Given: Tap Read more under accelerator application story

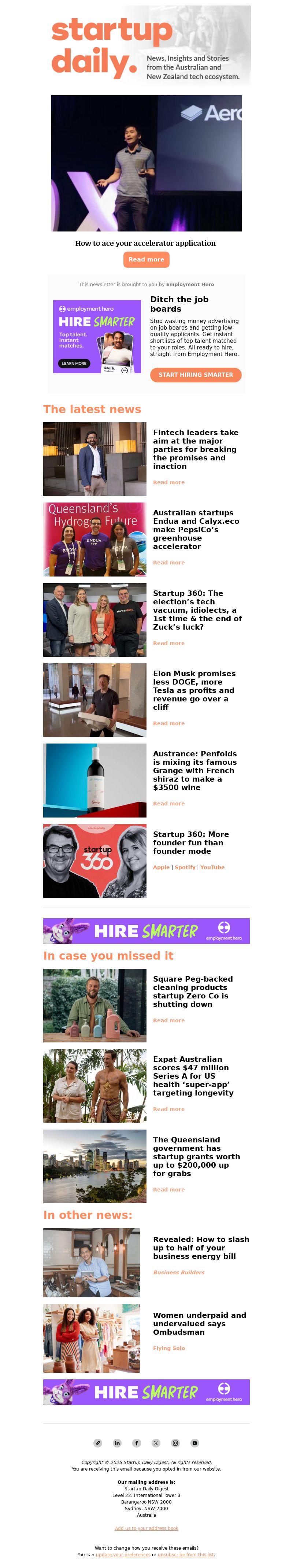Looking at the screenshot, I should pos(146,259).
